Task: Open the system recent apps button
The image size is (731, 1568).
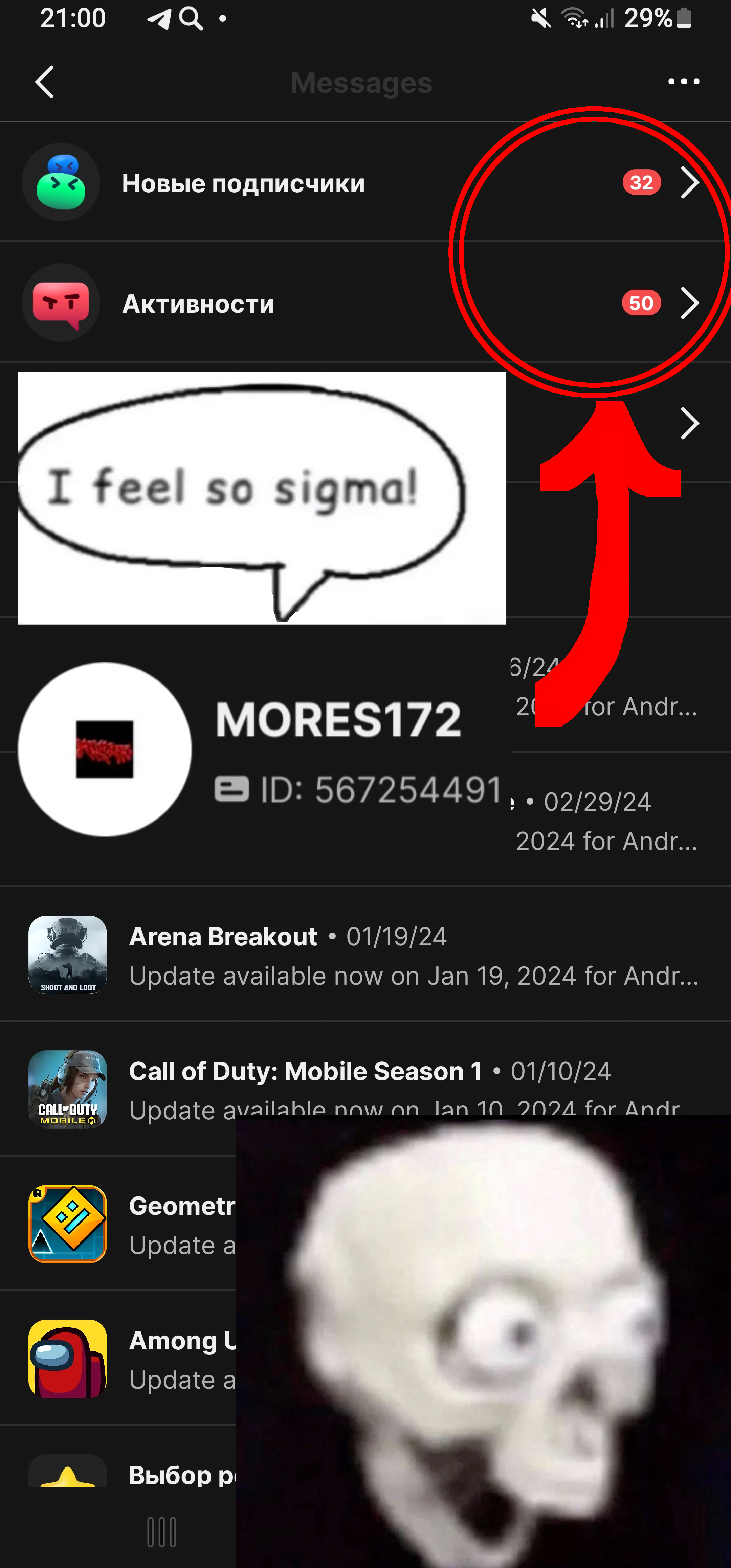Action: click(x=162, y=1532)
